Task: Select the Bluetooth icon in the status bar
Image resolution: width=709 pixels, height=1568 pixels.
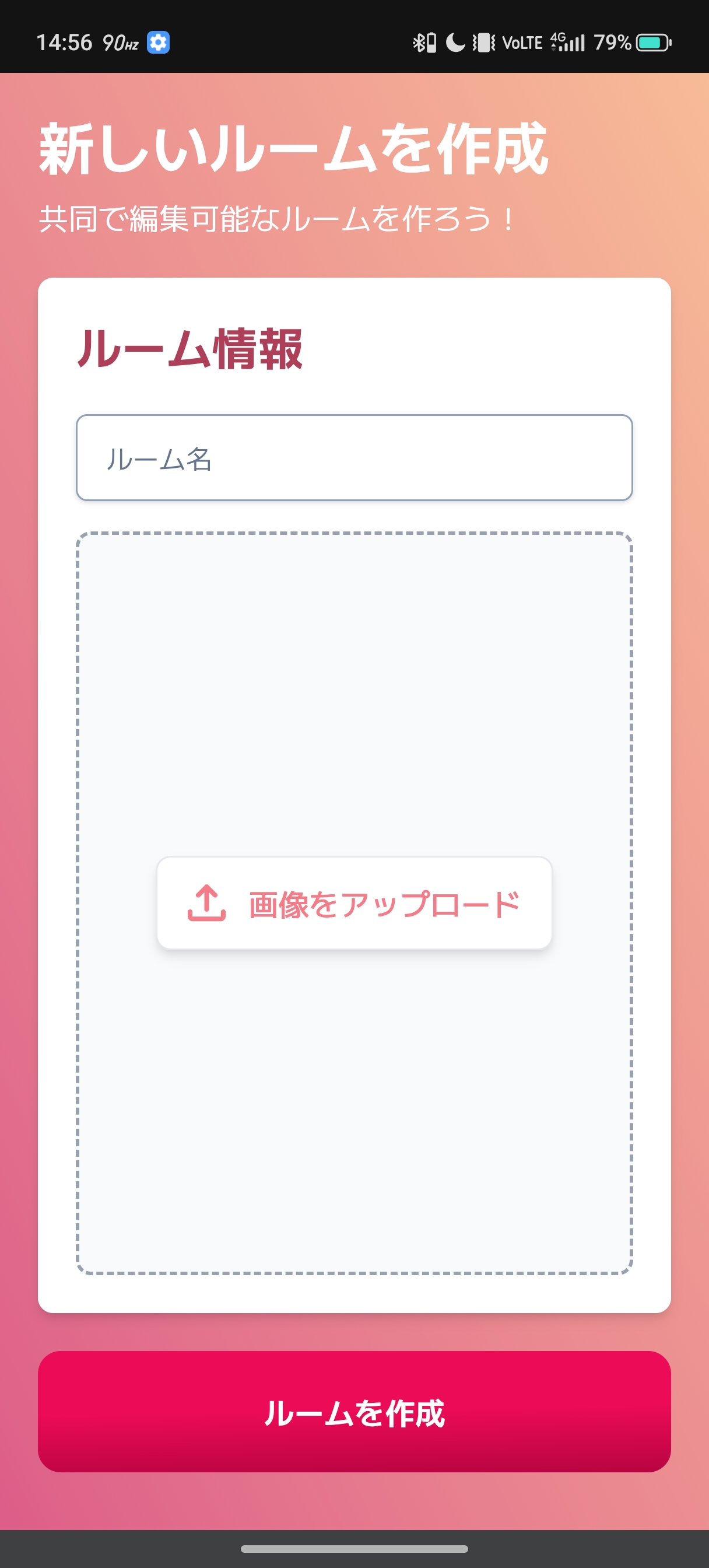Action: [420, 41]
